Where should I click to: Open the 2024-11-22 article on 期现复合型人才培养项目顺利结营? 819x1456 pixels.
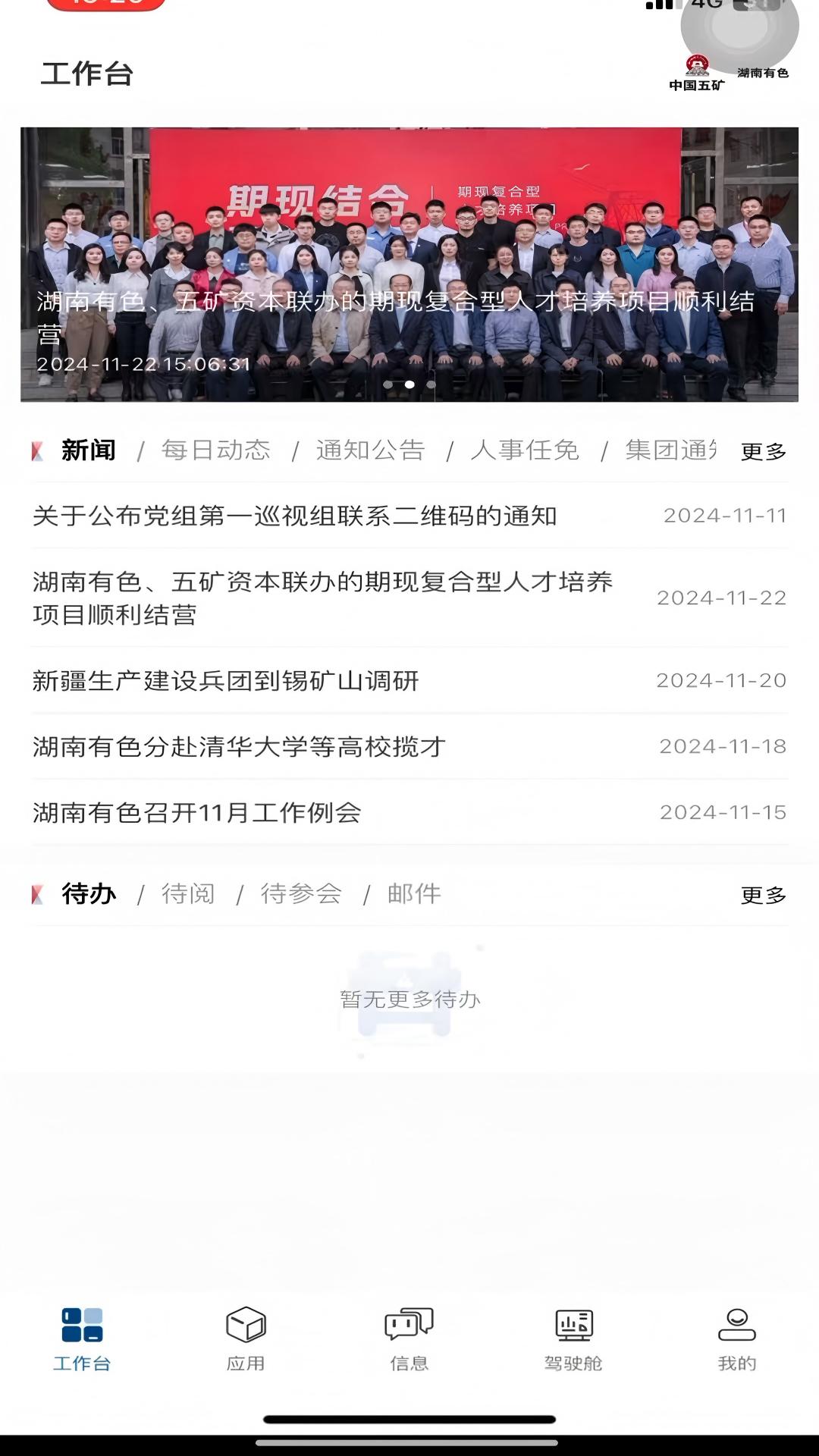pyautogui.click(x=323, y=598)
